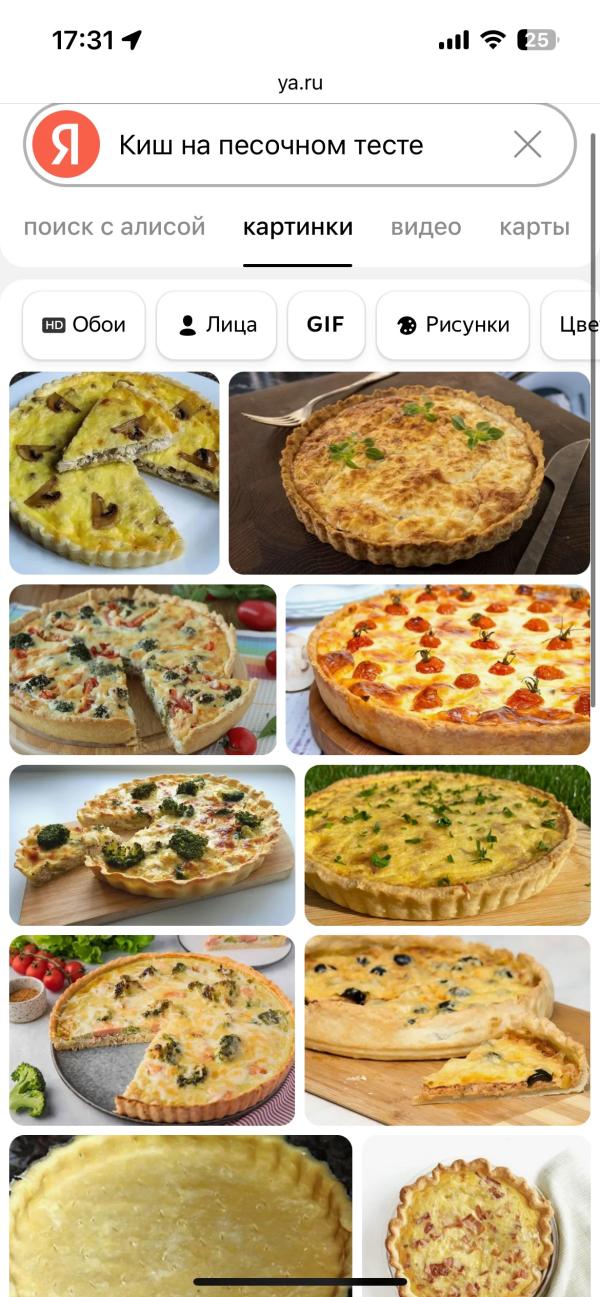Apply the "Обои" HD filter chip
This screenshot has width=600, height=1297.
point(84,325)
